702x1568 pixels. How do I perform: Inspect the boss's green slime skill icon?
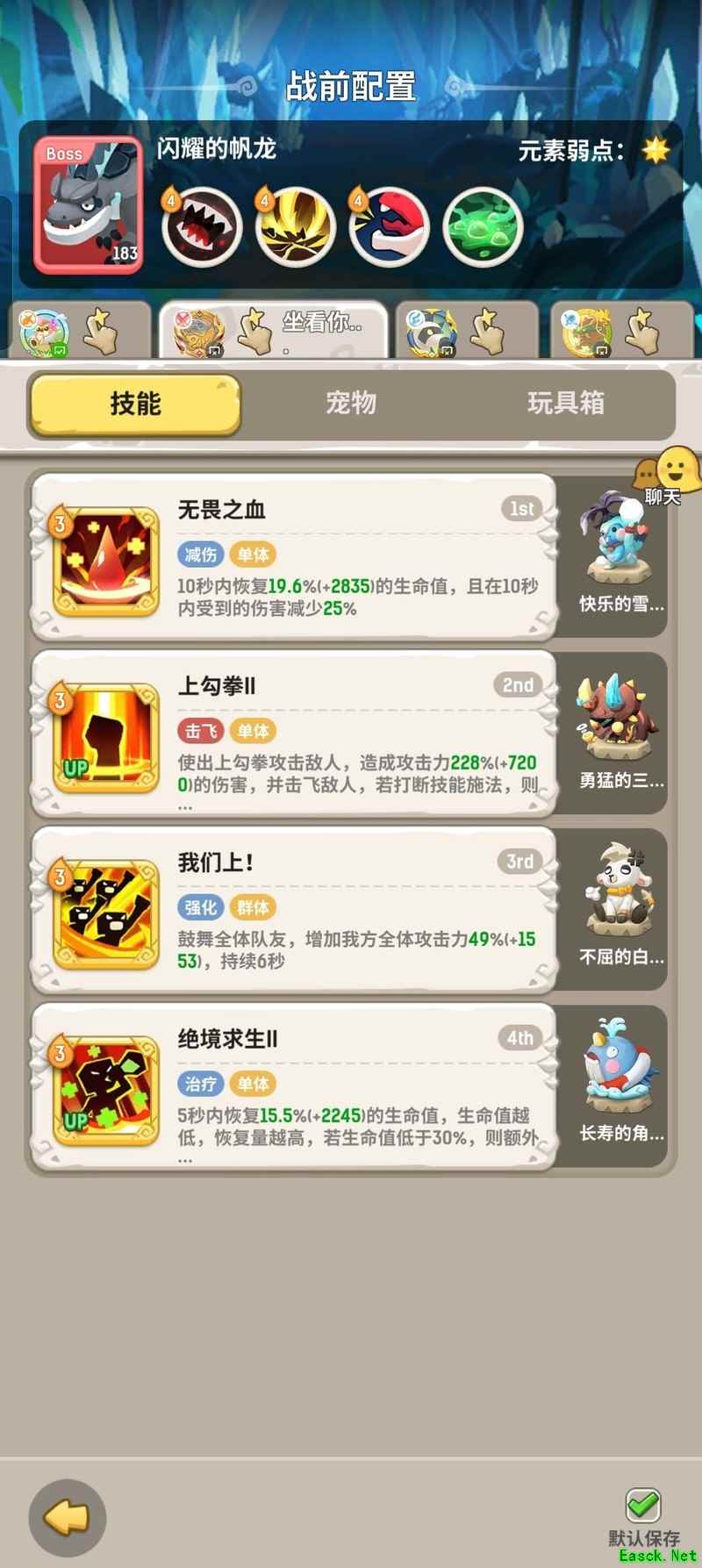click(x=483, y=227)
